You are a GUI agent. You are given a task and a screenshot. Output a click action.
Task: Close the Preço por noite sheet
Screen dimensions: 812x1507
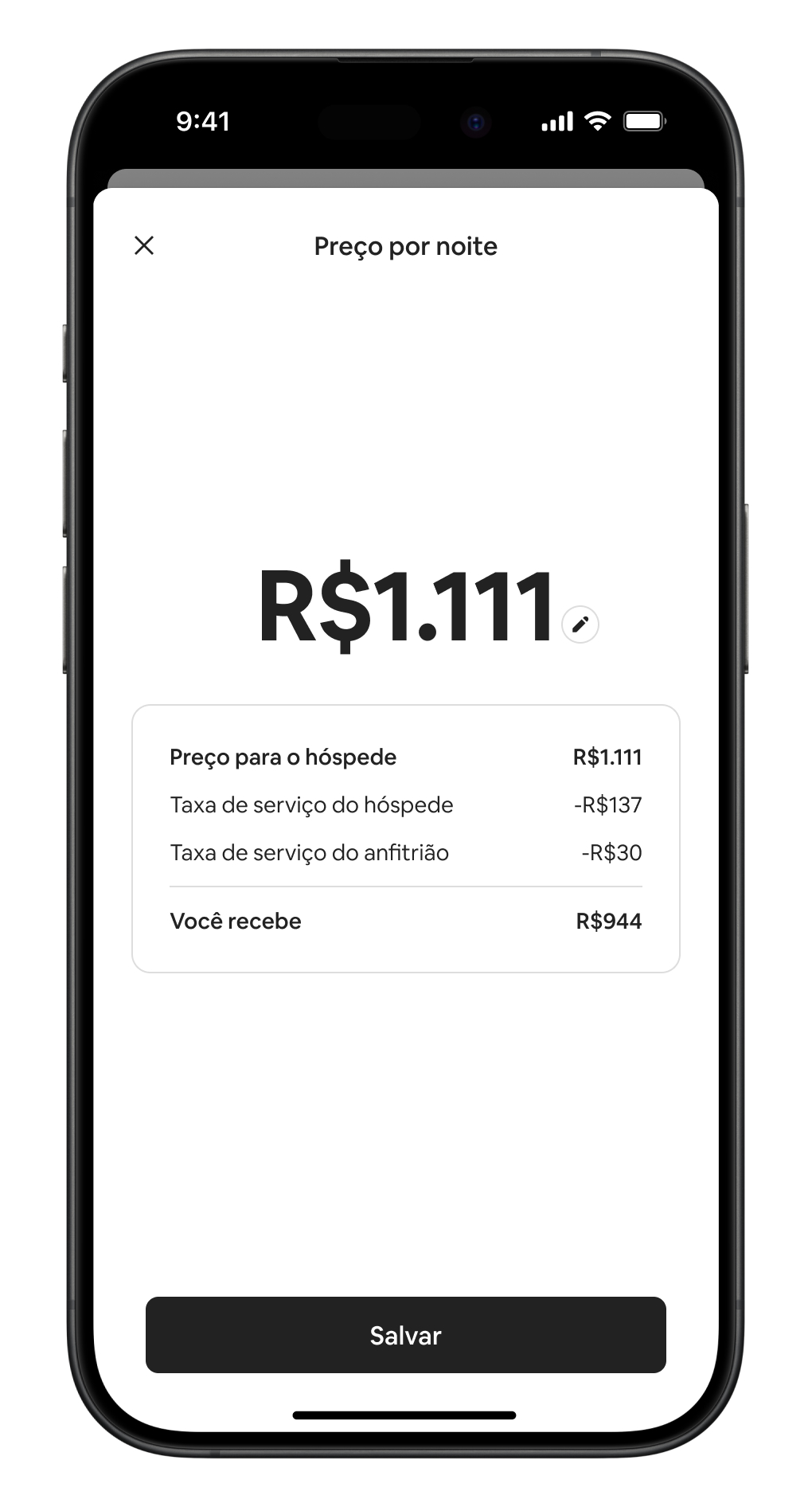144,245
